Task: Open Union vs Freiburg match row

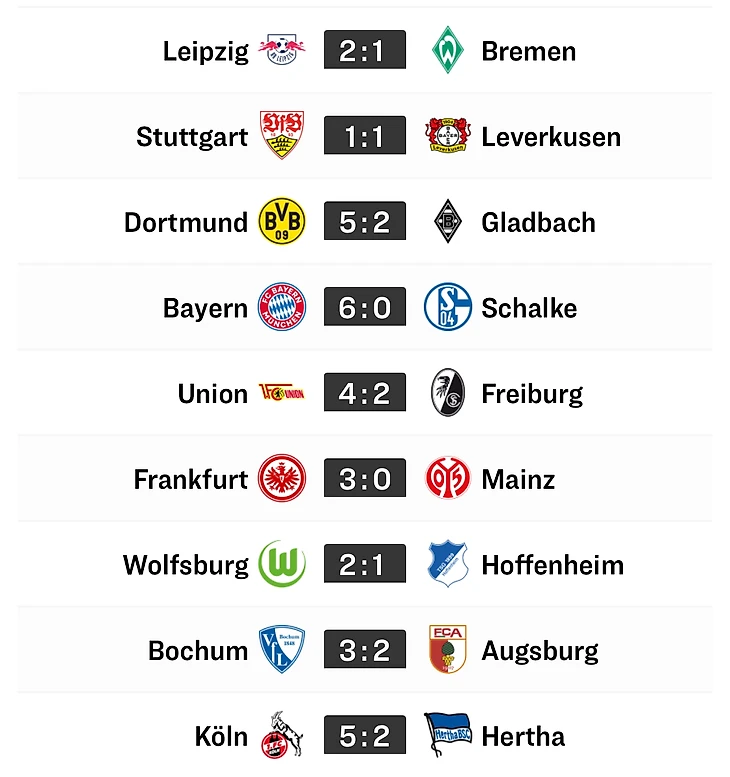Action: (364, 393)
